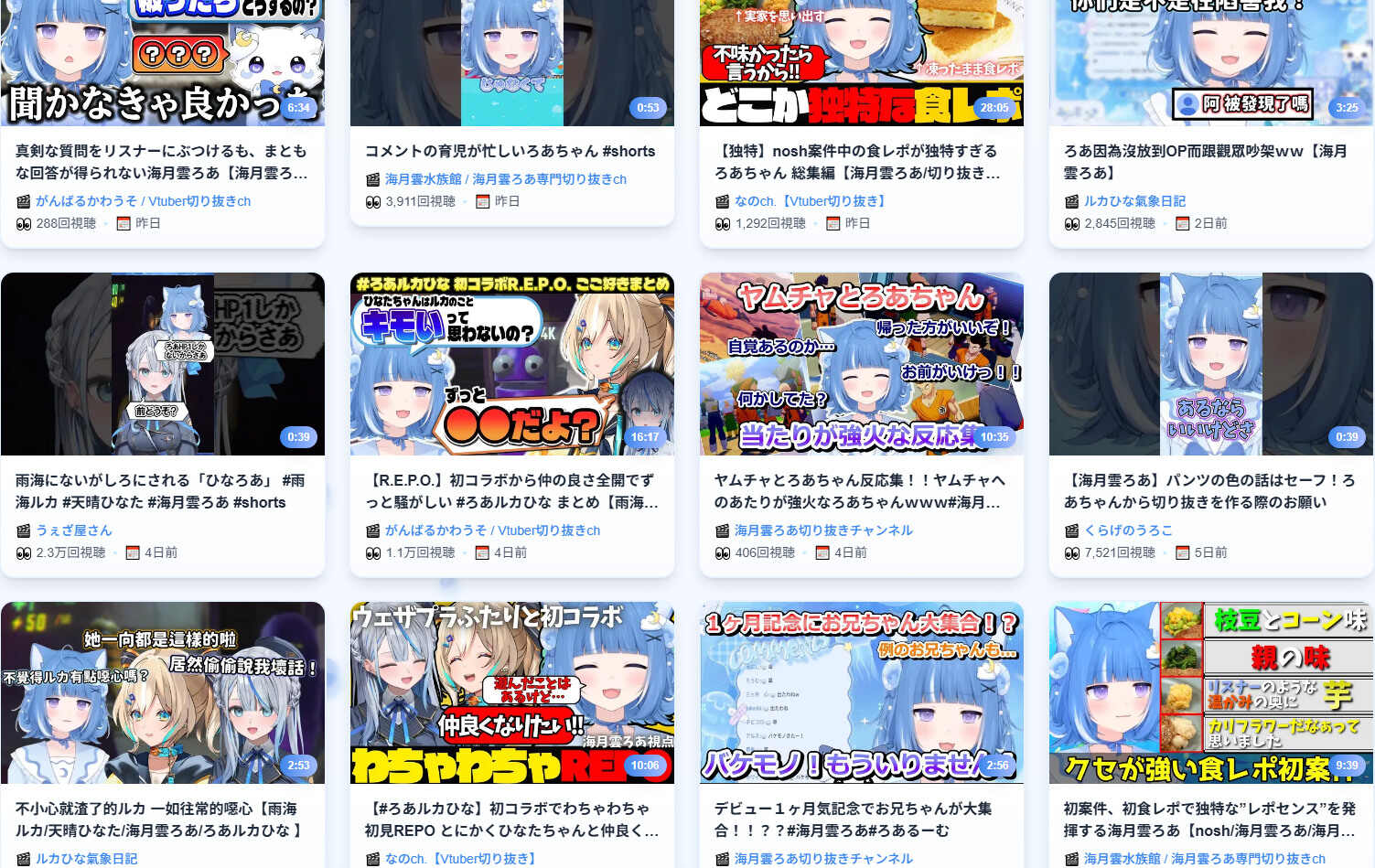This screenshot has height=868, width=1375.
Task: Open the 0:39 パンツの色の話はセーフ video
Action: coord(1210,363)
